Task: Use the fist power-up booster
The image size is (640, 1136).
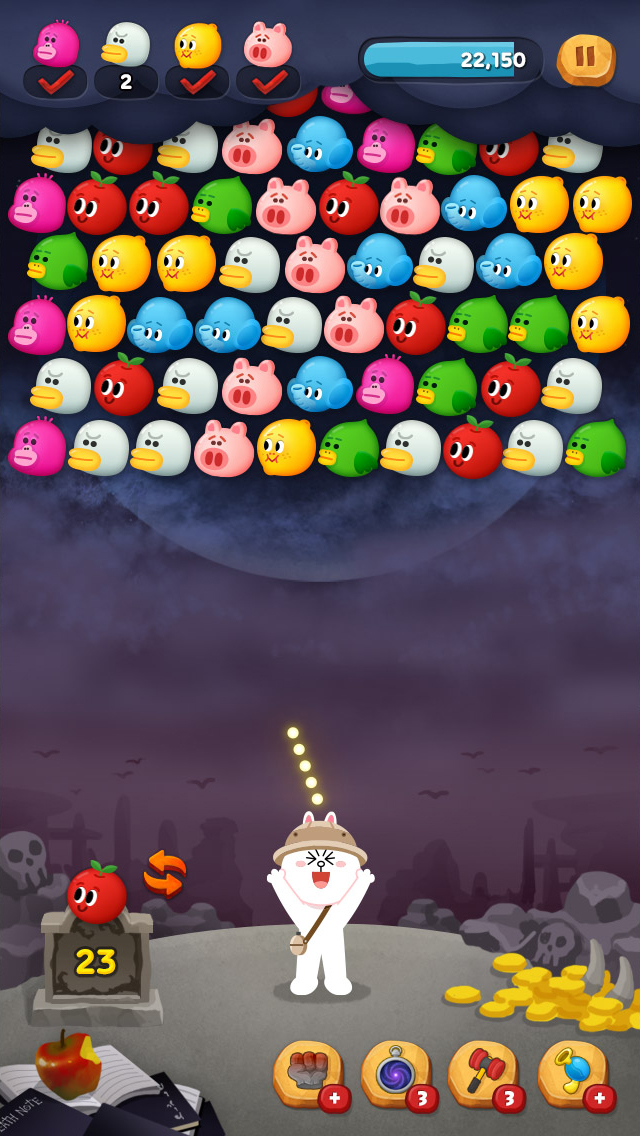Action: coord(307,1072)
